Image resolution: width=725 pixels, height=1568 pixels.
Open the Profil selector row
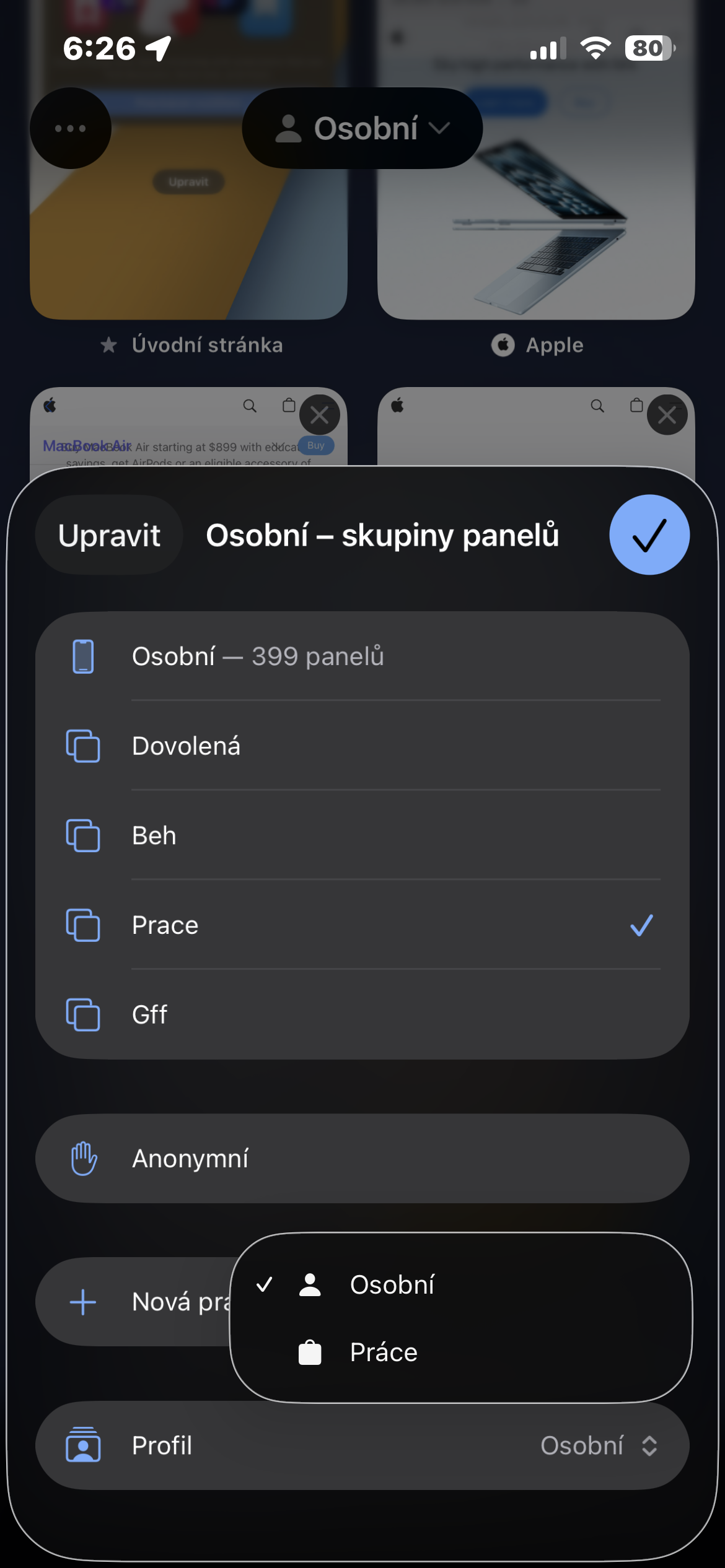click(x=362, y=1446)
